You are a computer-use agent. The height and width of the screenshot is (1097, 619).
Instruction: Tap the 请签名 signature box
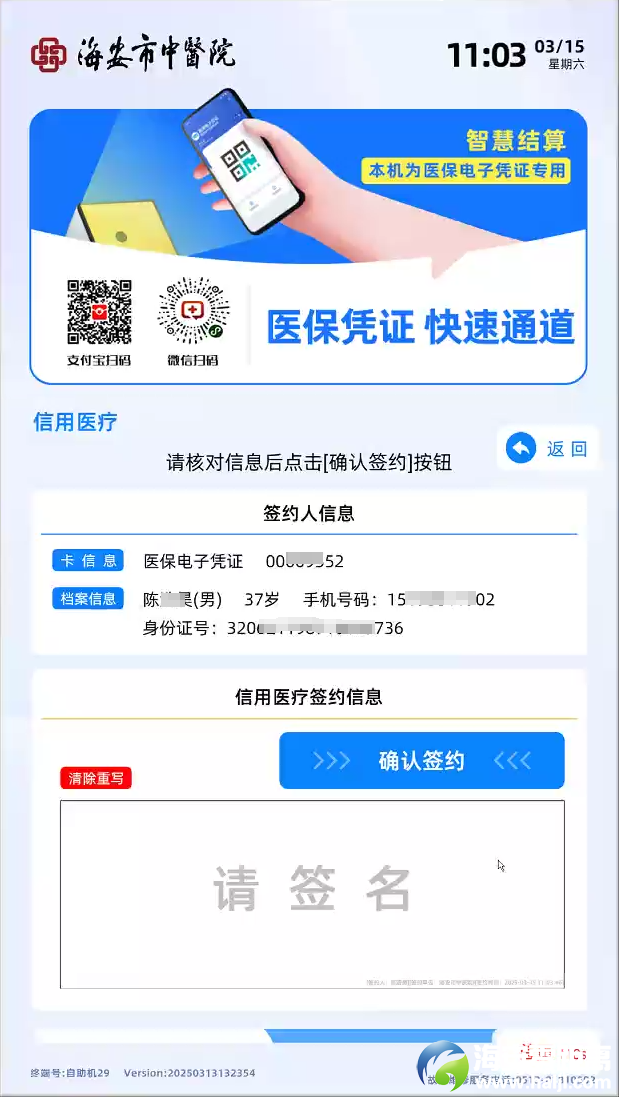[312, 890]
